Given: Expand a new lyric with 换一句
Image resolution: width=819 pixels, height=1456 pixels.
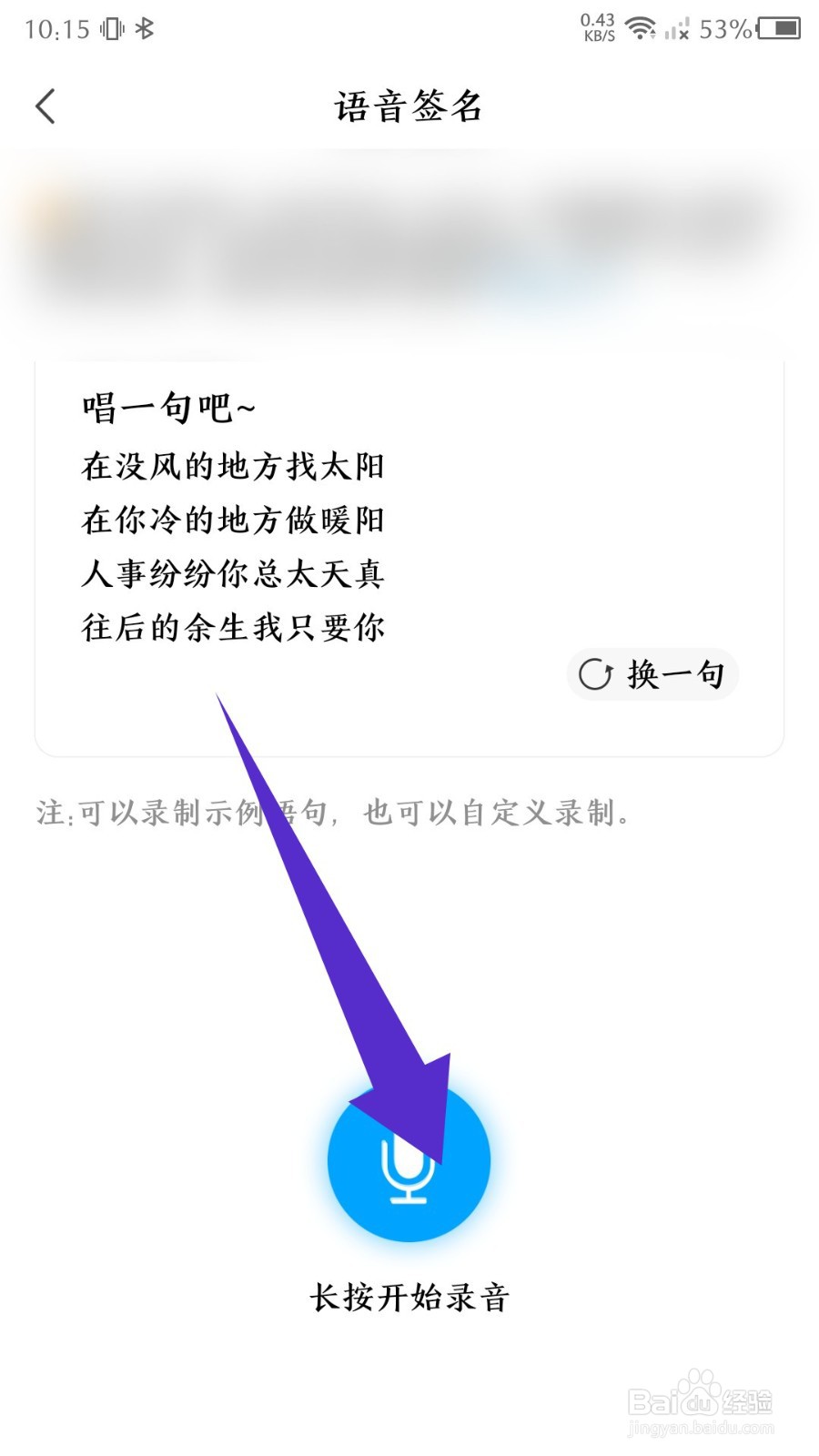Looking at the screenshot, I should 652,674.
